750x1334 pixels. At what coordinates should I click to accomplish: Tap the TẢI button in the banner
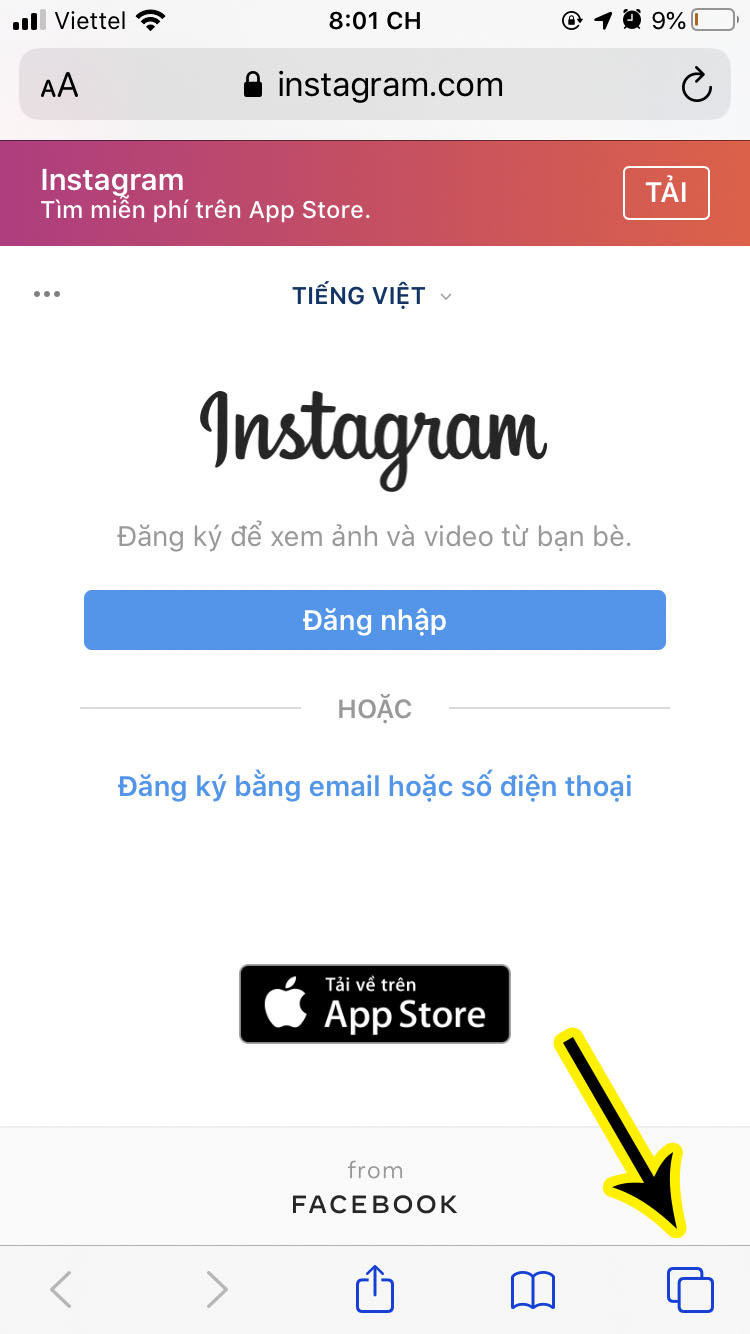point(666,192)
